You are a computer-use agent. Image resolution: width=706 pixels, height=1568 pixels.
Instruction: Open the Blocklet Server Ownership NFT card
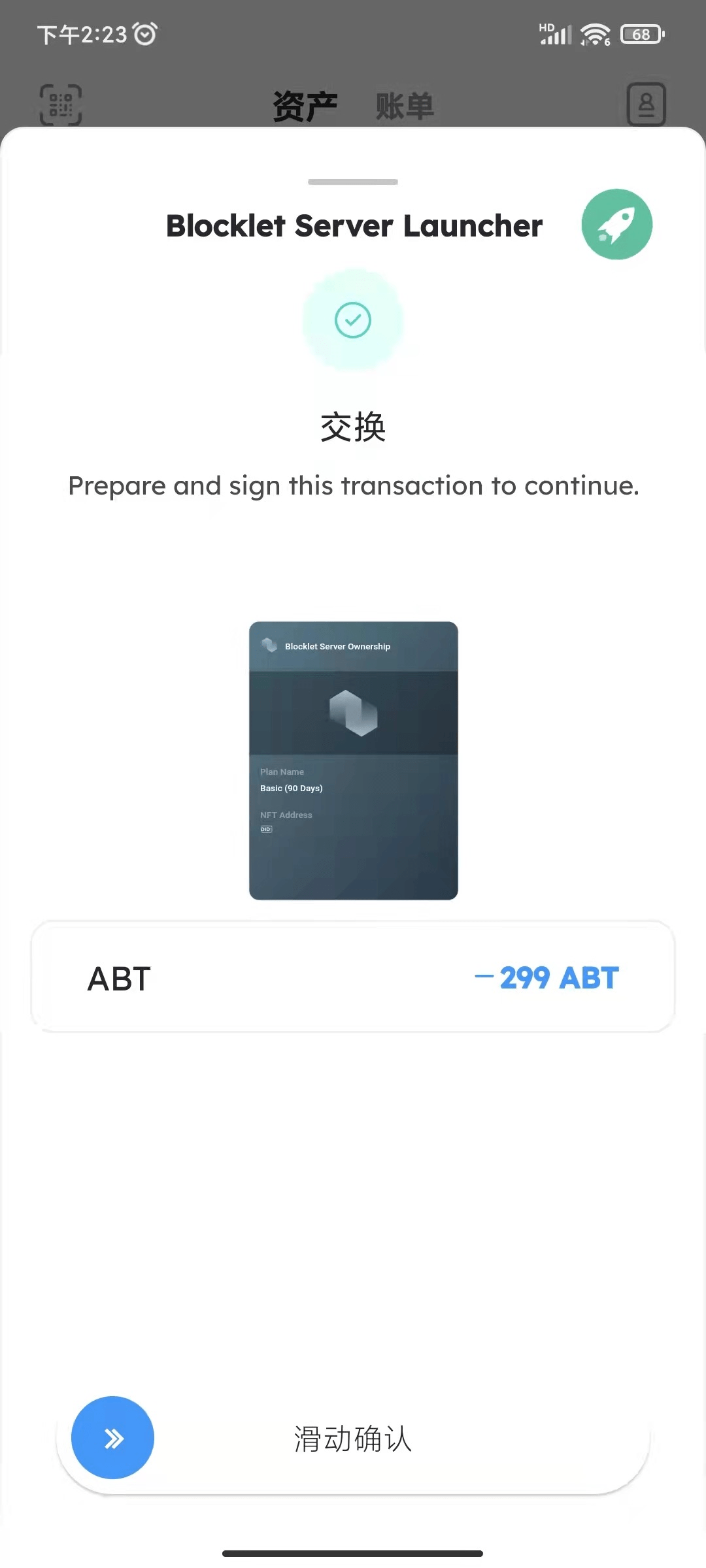tap(353, 760)
